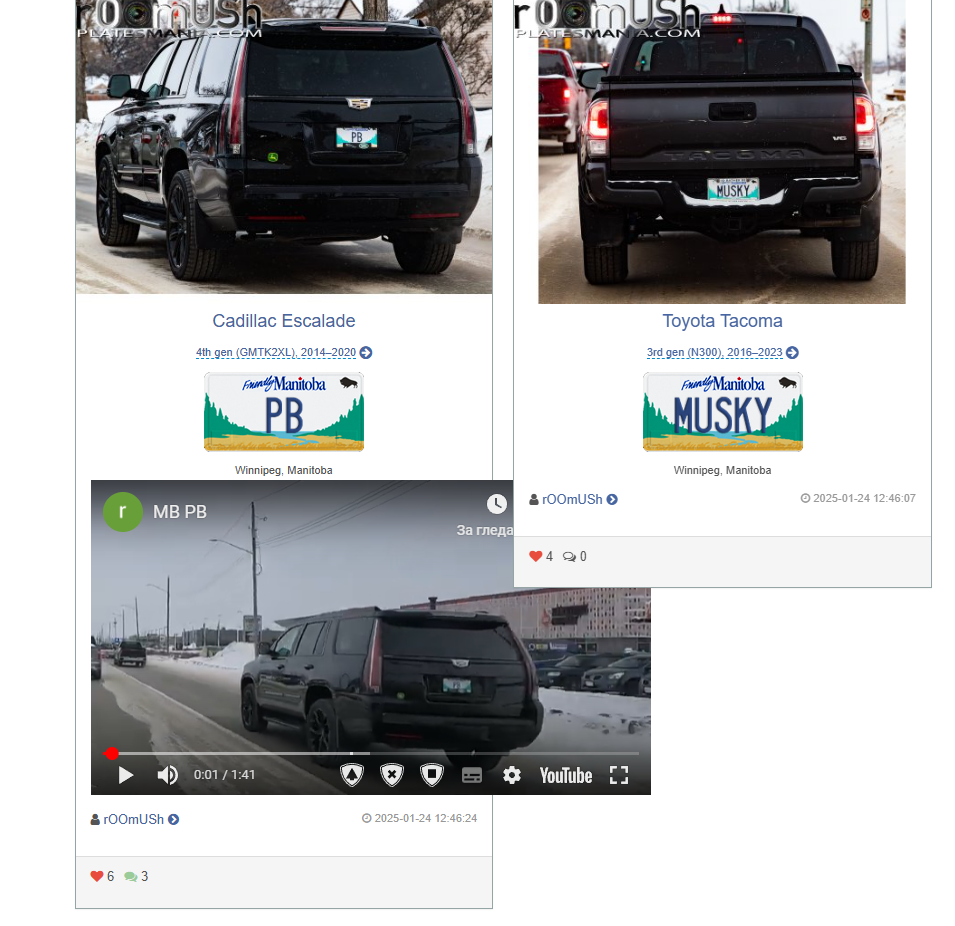The width and height of the screenshot is (955, 926).
Task: Open the Cadillac Escalade model link
Action: tap(283, 321)
